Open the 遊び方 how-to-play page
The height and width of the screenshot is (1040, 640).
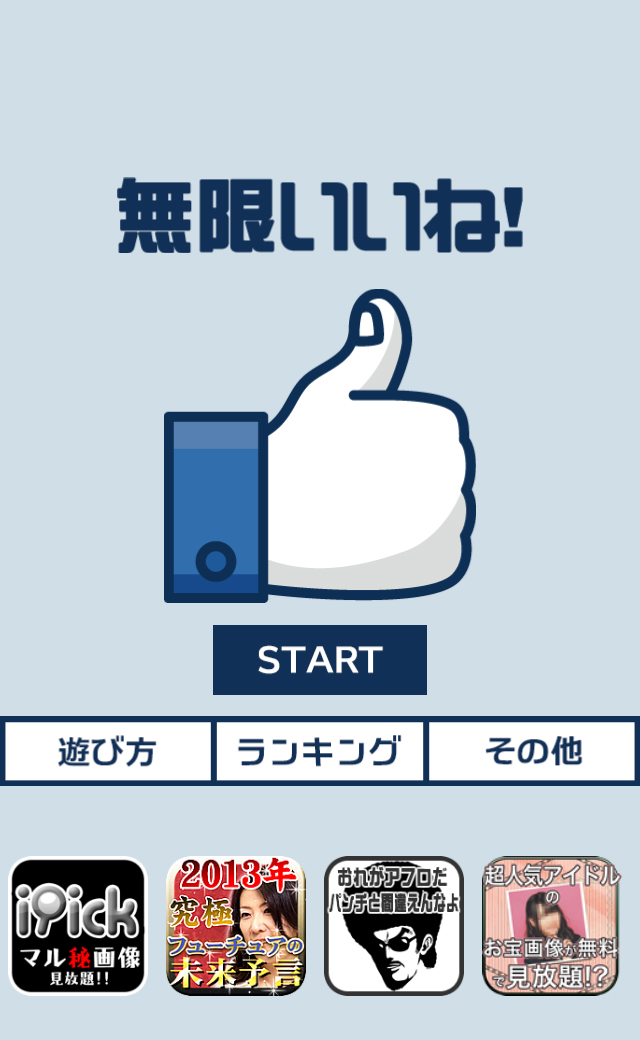coord(107,751)
